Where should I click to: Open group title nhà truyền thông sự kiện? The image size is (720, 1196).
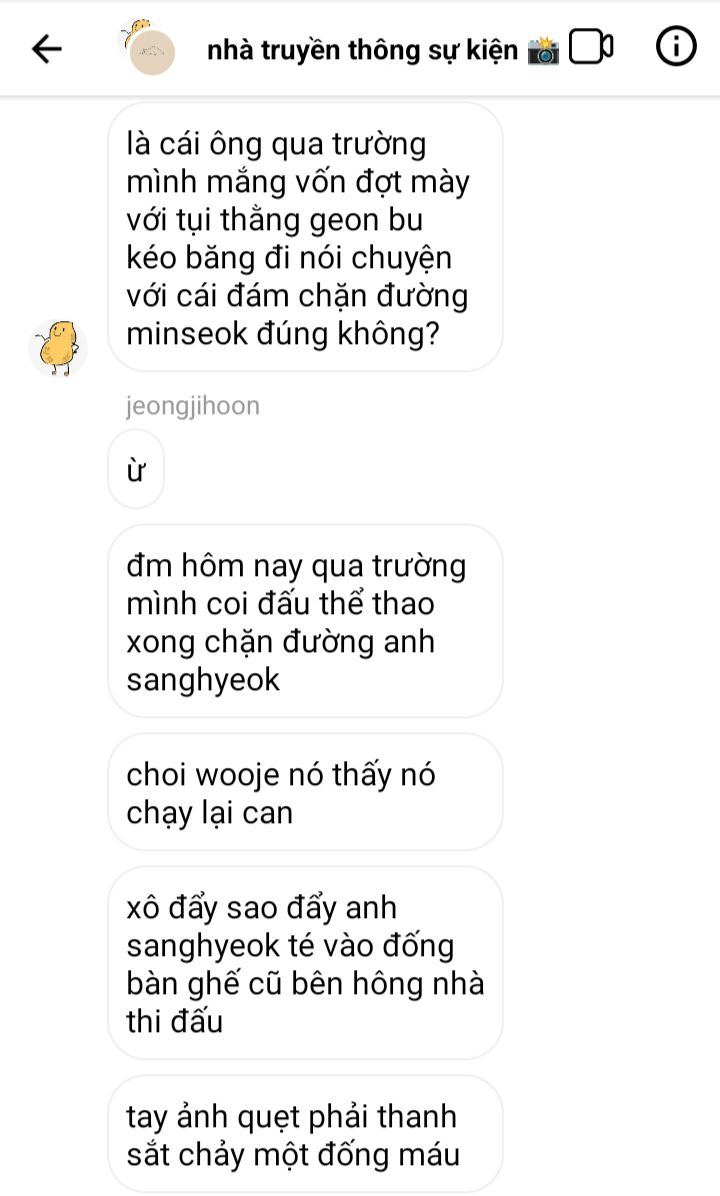pyautogui.click(x=382, y=50)
